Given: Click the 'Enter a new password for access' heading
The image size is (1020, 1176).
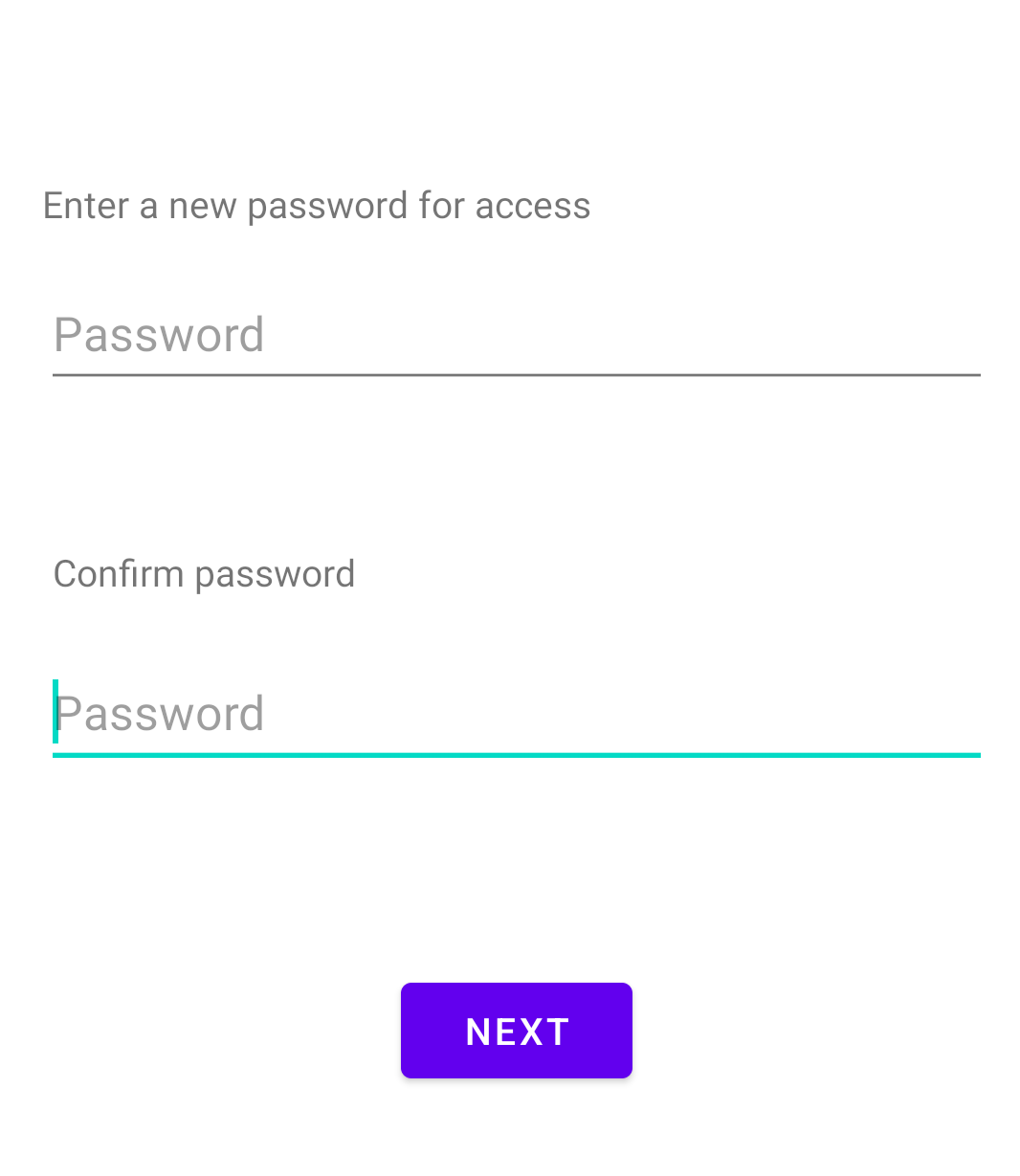Looking at the screenshot, I should 316,205.
